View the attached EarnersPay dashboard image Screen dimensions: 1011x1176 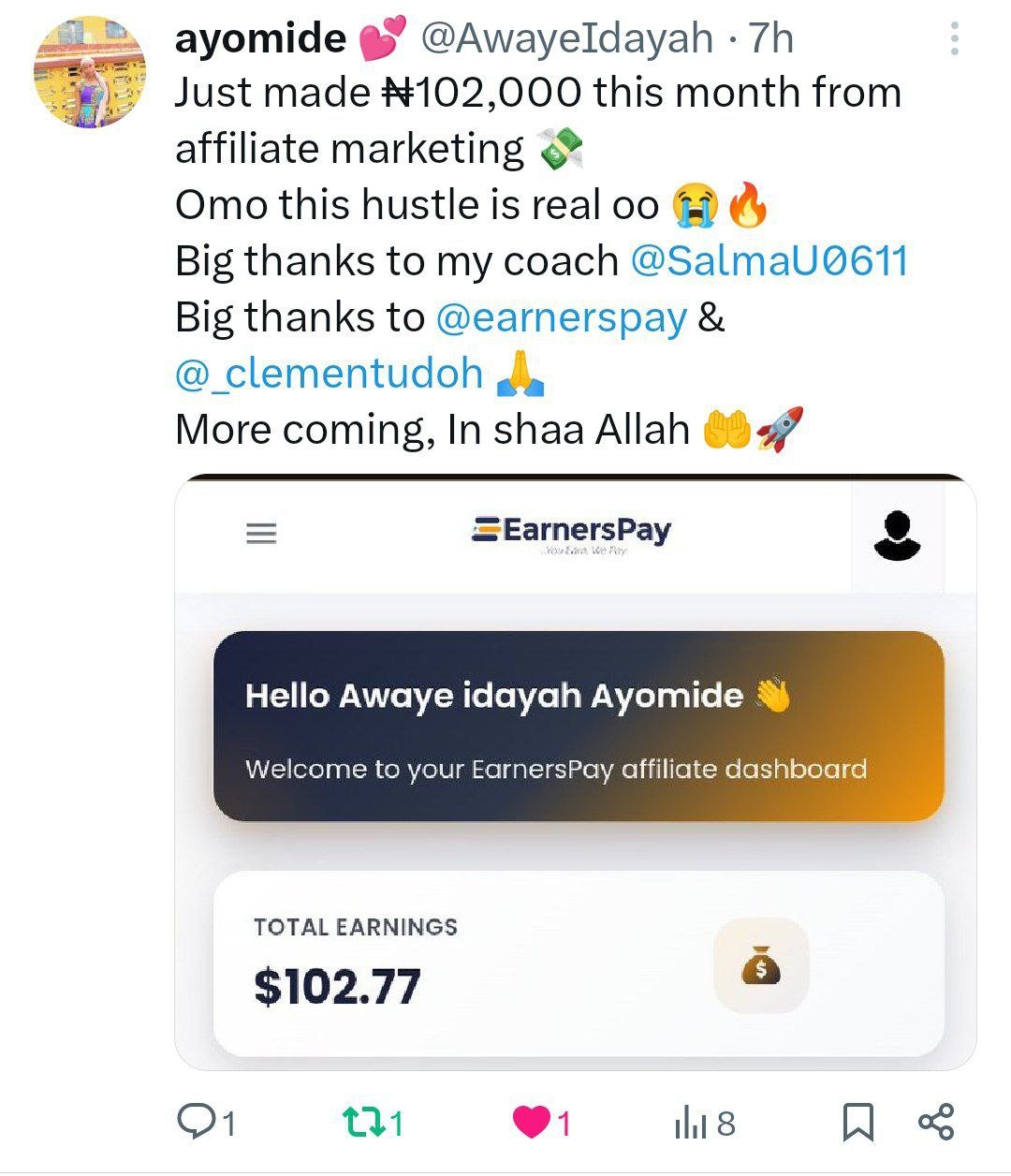coord(576,772)
